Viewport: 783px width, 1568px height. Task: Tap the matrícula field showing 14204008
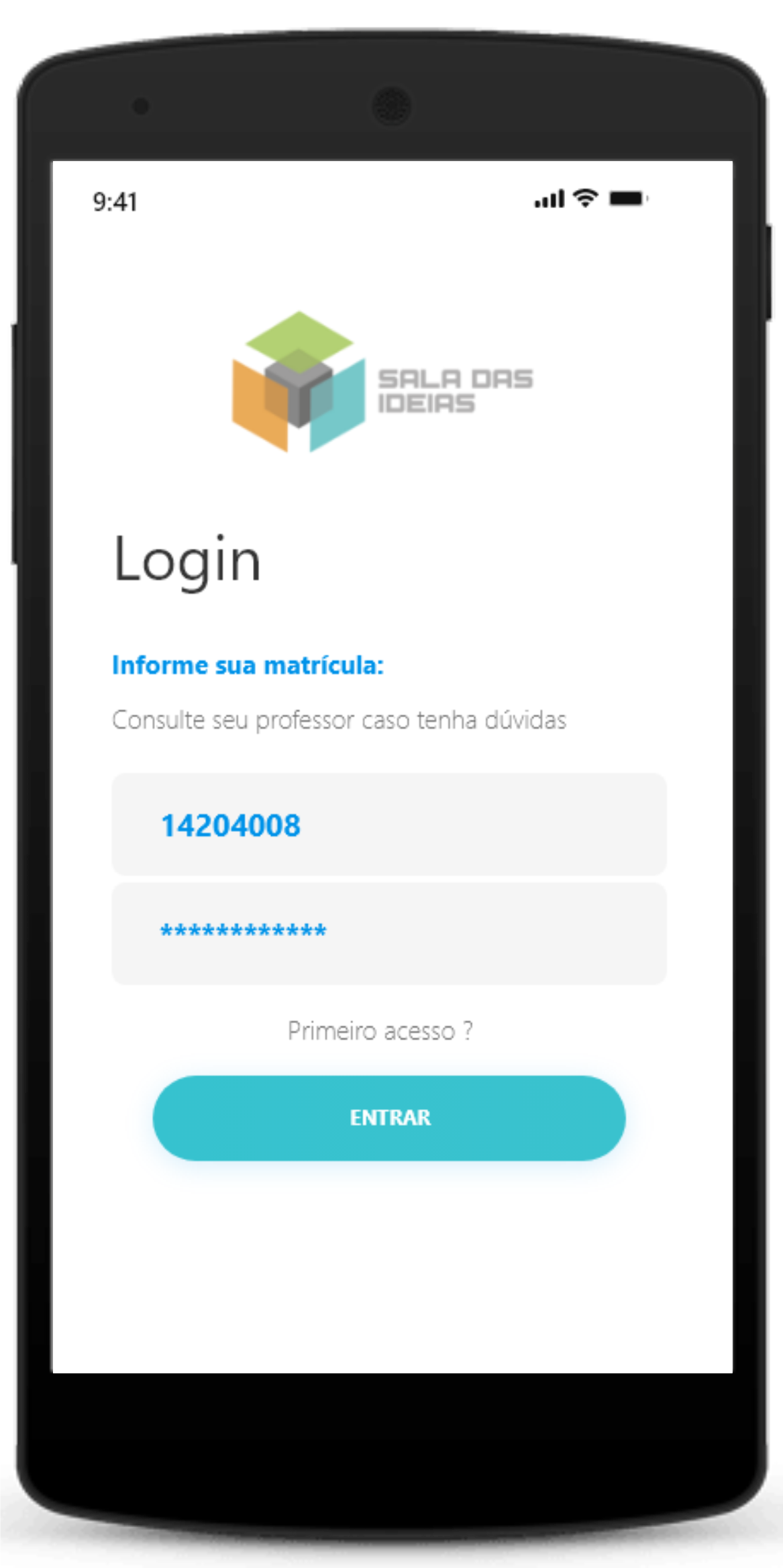click(x=388, y=825)
